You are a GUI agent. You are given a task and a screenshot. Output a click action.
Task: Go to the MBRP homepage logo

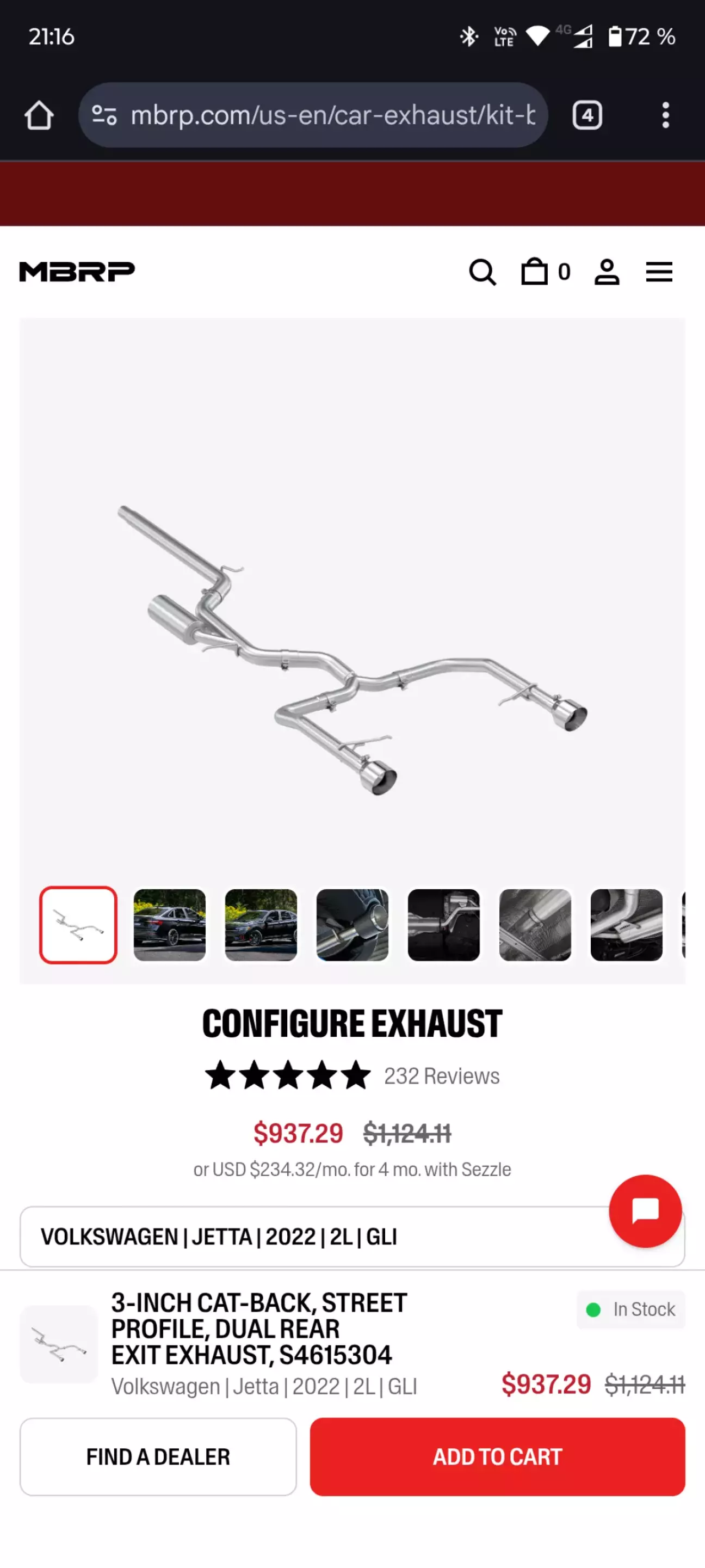(x=77, y=272)
